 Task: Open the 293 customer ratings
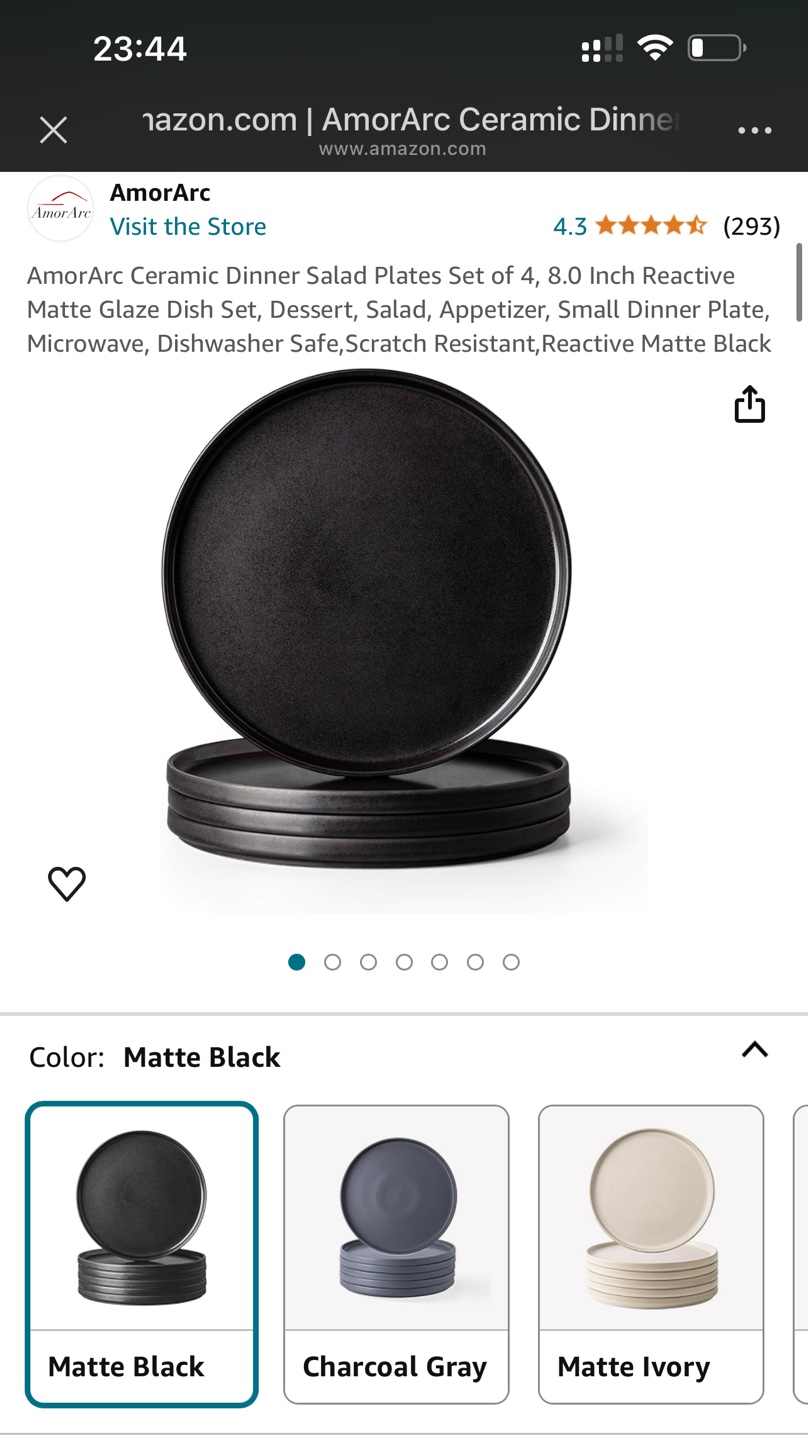point(751,226)
